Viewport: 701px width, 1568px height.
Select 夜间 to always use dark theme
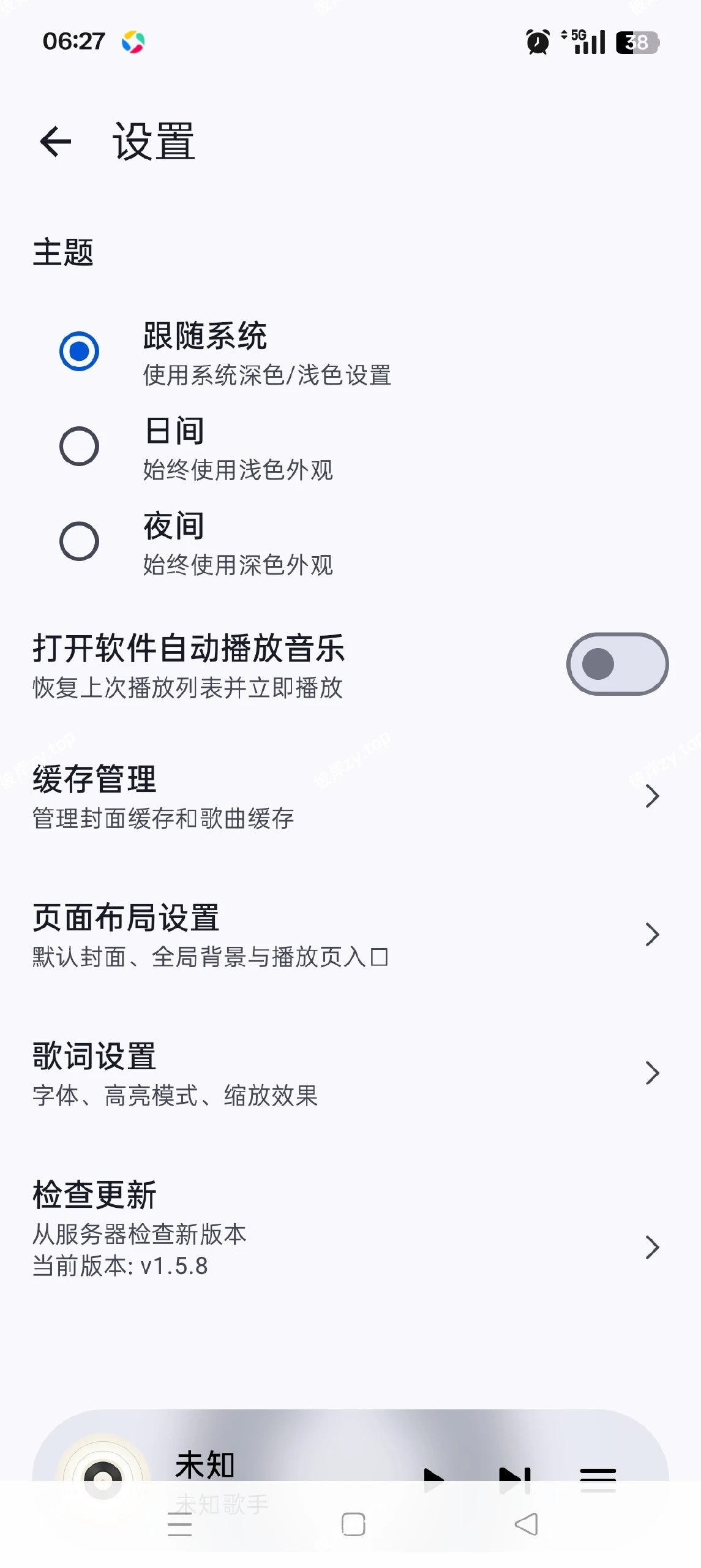point(78,540)
